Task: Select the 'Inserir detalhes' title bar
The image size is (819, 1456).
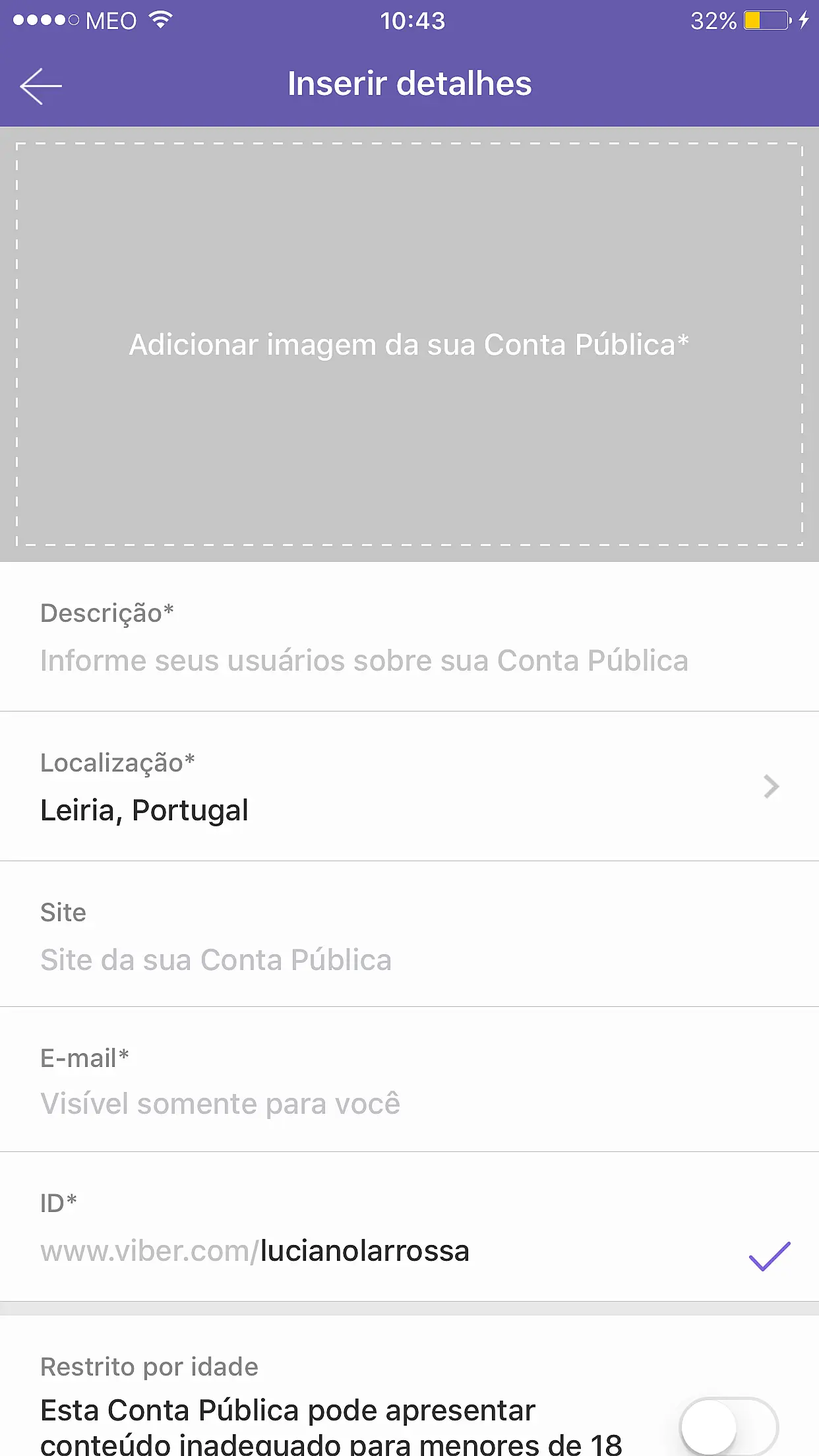Action: (409, 84)
